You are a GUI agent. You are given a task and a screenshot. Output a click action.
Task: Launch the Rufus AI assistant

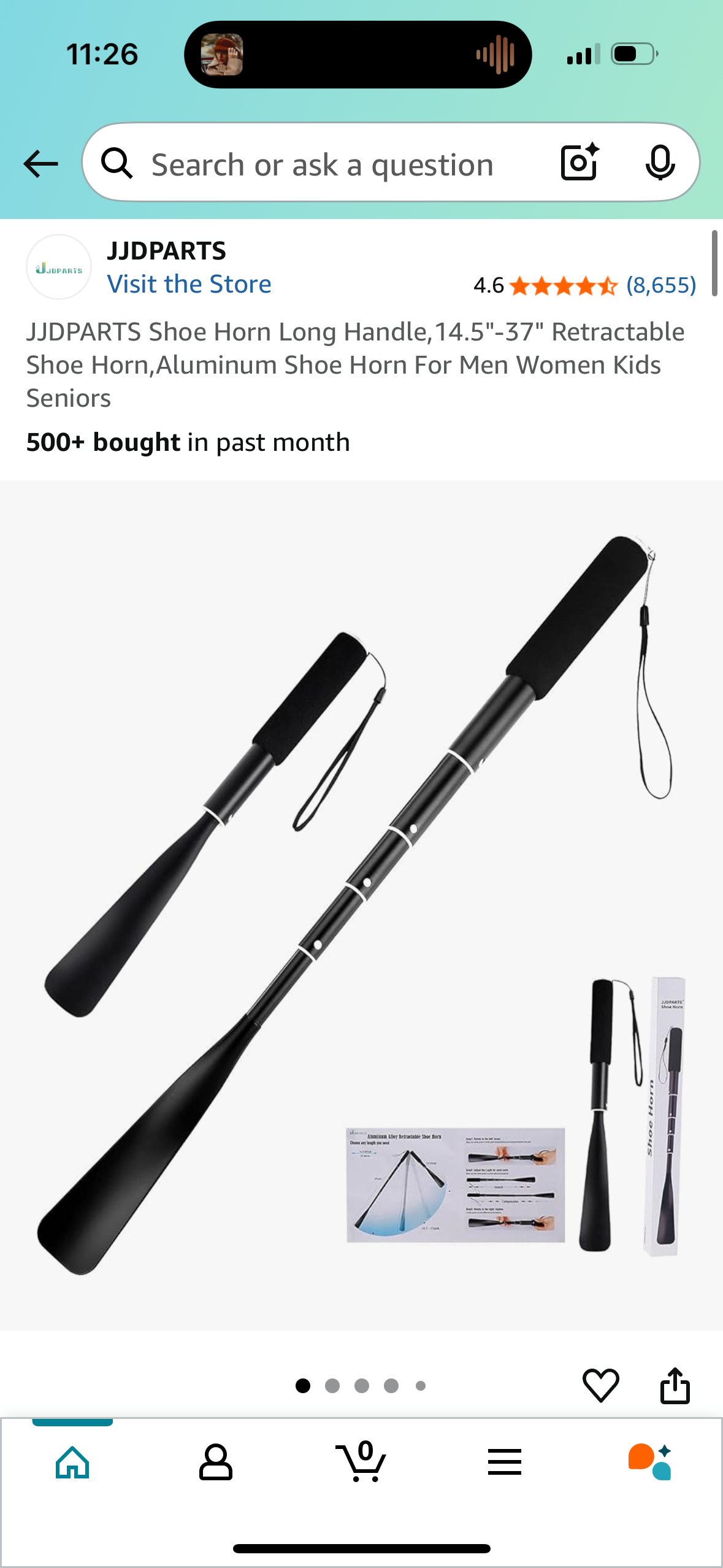(649, 1462)
